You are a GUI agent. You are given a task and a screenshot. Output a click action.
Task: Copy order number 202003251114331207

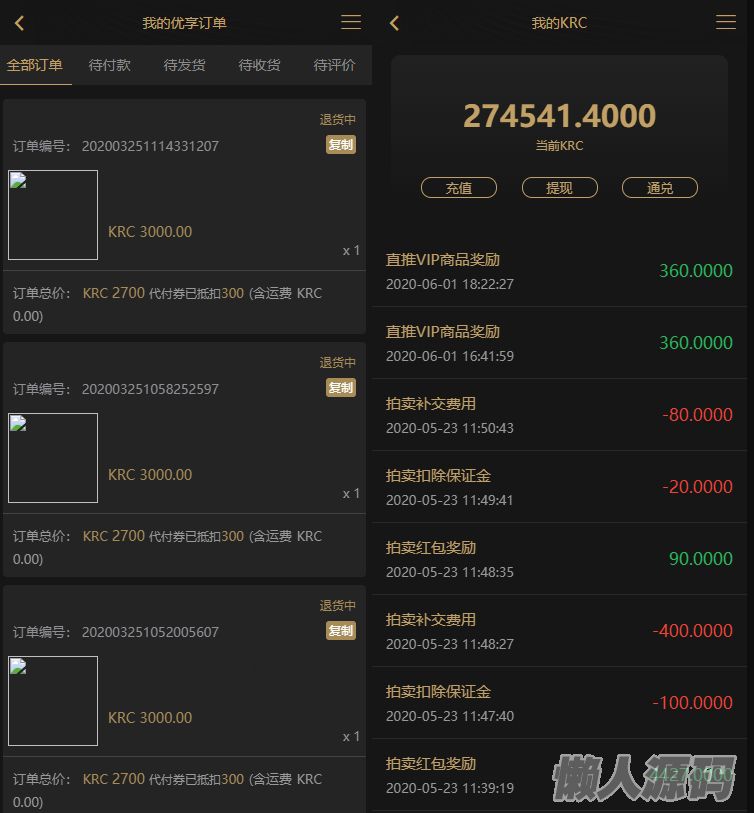[341, 145]
